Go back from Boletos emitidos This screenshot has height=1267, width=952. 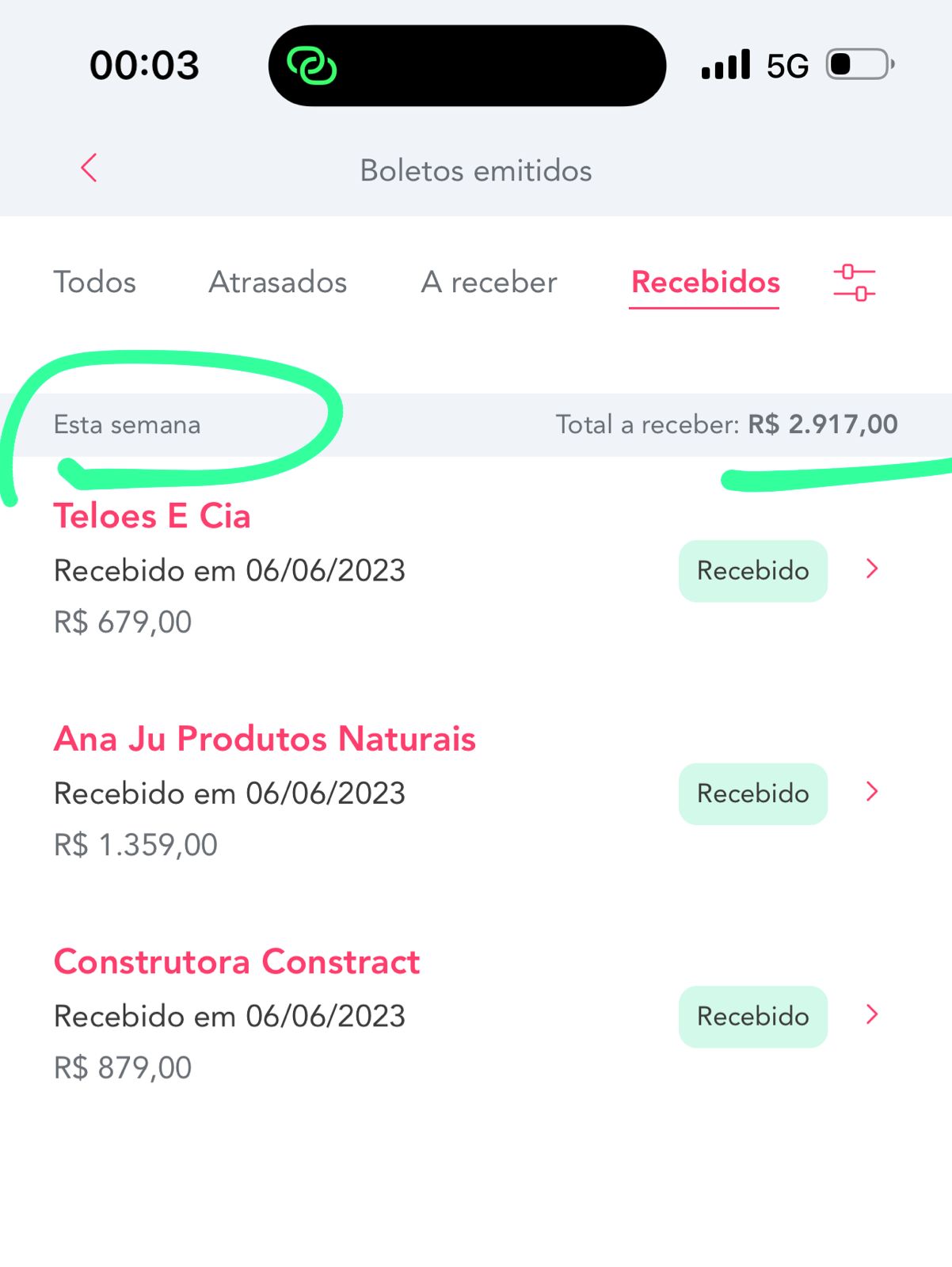[x=89, y=168]
